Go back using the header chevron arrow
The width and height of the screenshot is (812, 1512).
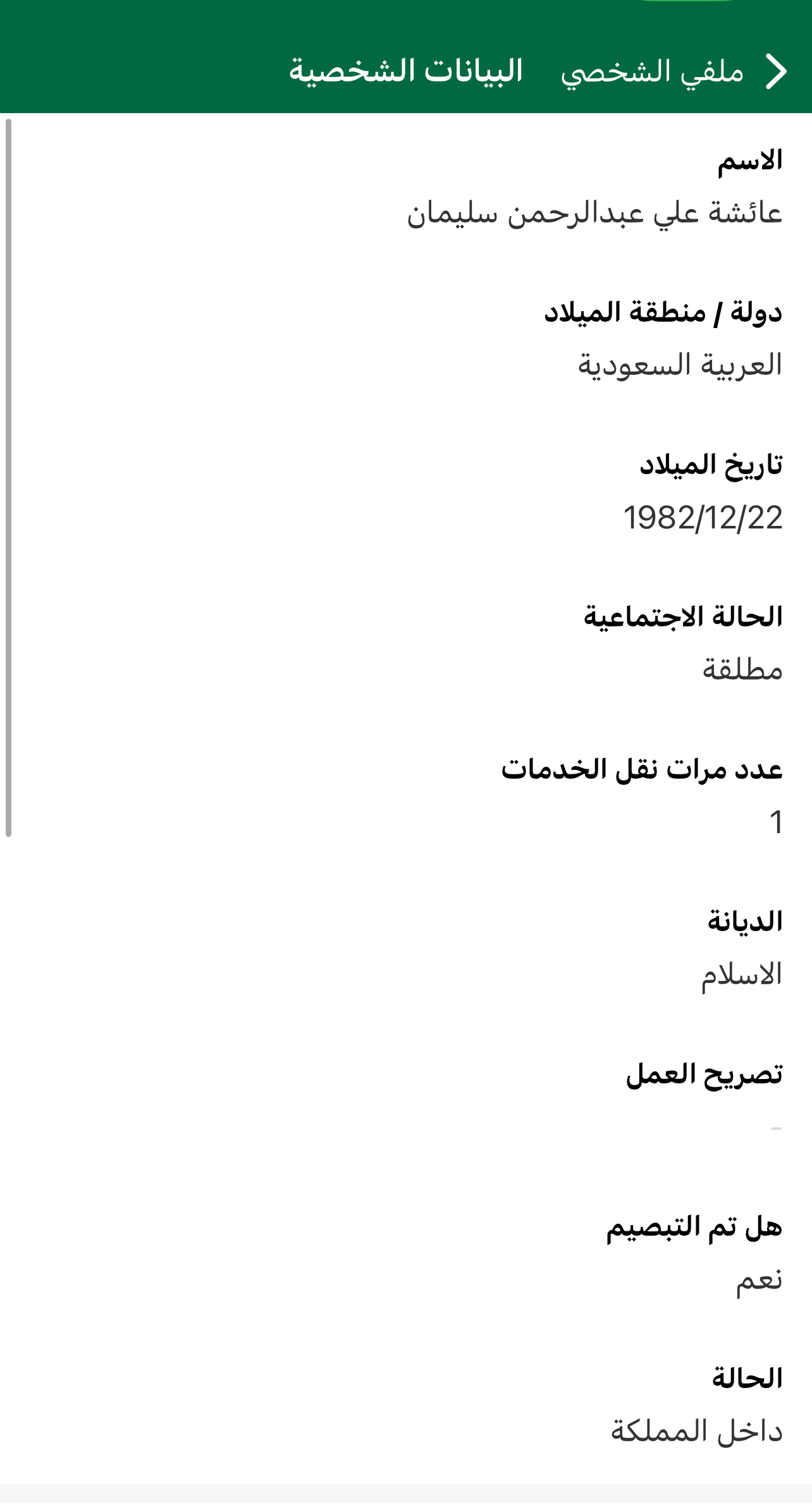(776, 71)
